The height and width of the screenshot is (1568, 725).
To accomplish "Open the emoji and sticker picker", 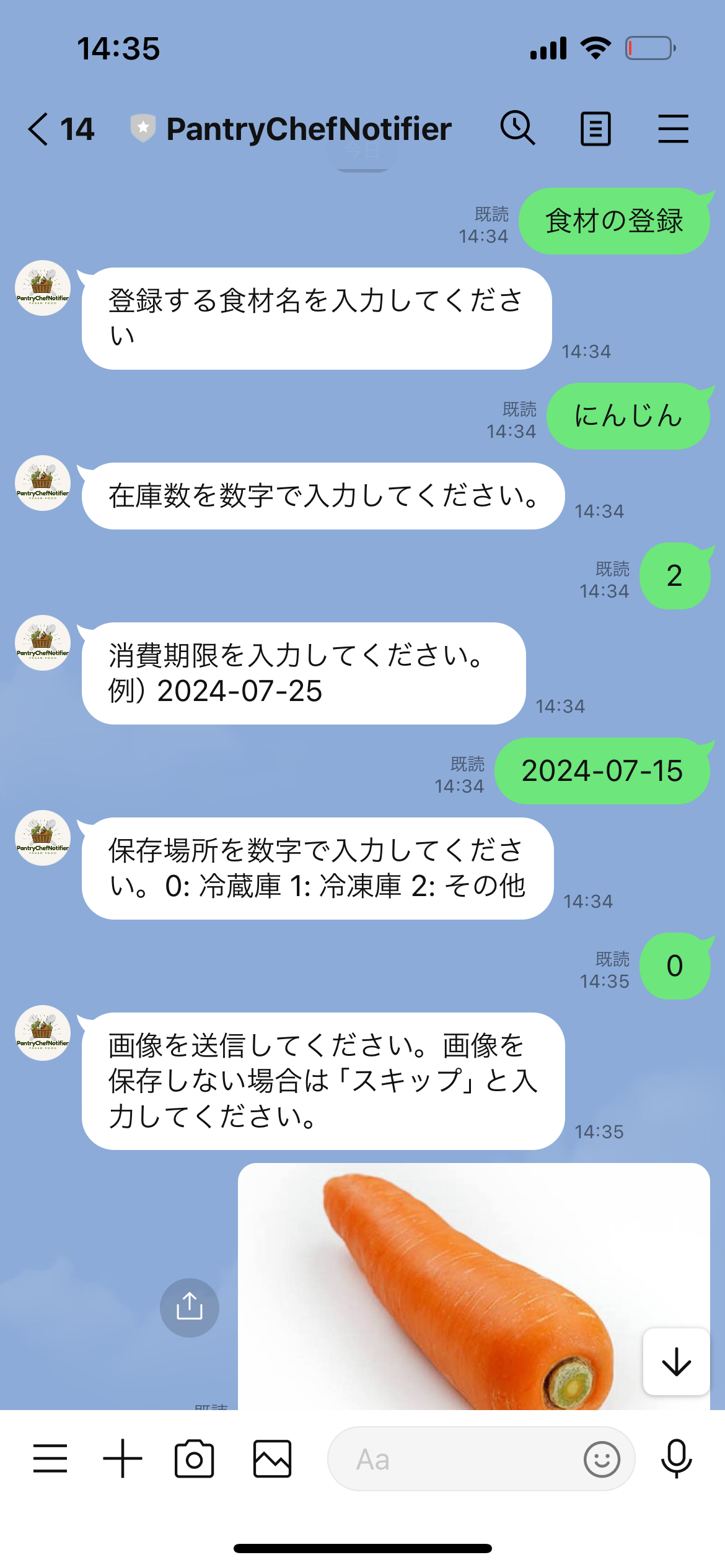I will pyautogui.click(x=602, y=1459).
